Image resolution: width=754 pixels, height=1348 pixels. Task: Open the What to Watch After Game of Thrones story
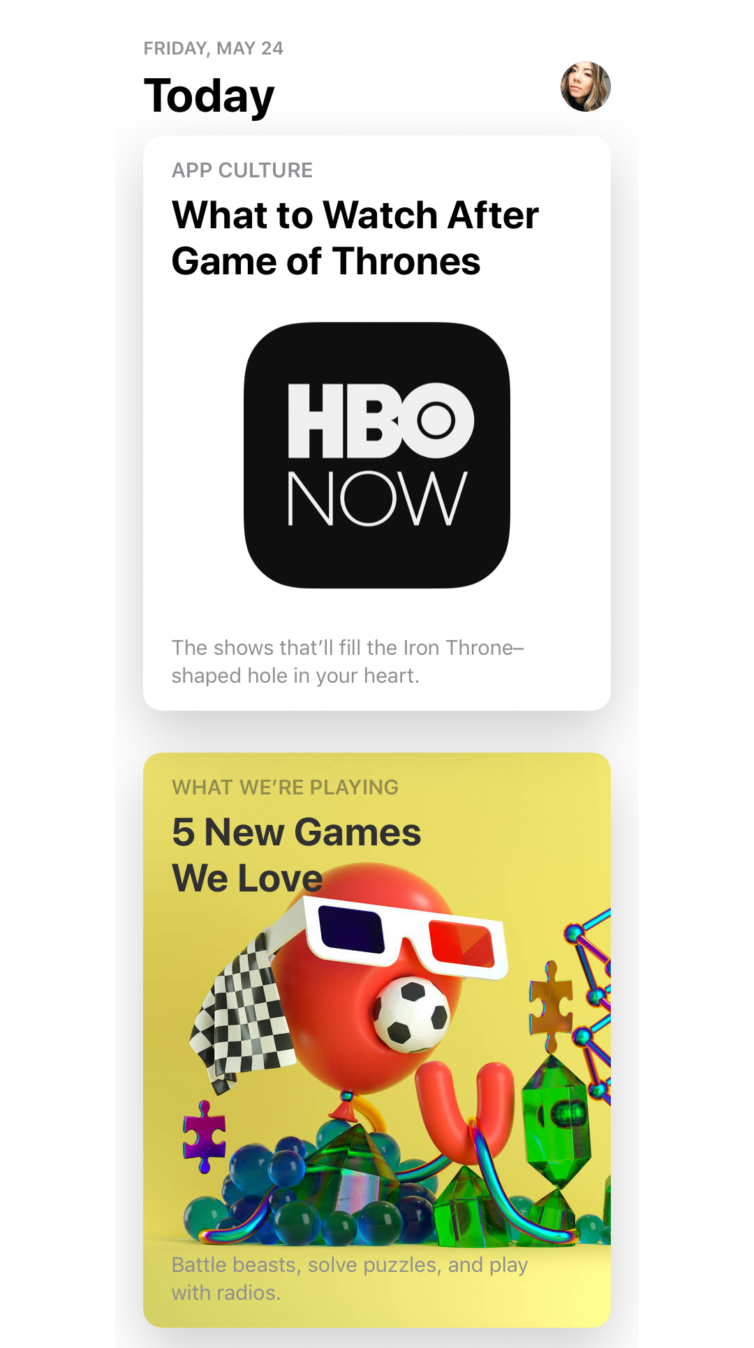[x=376, y=423]
